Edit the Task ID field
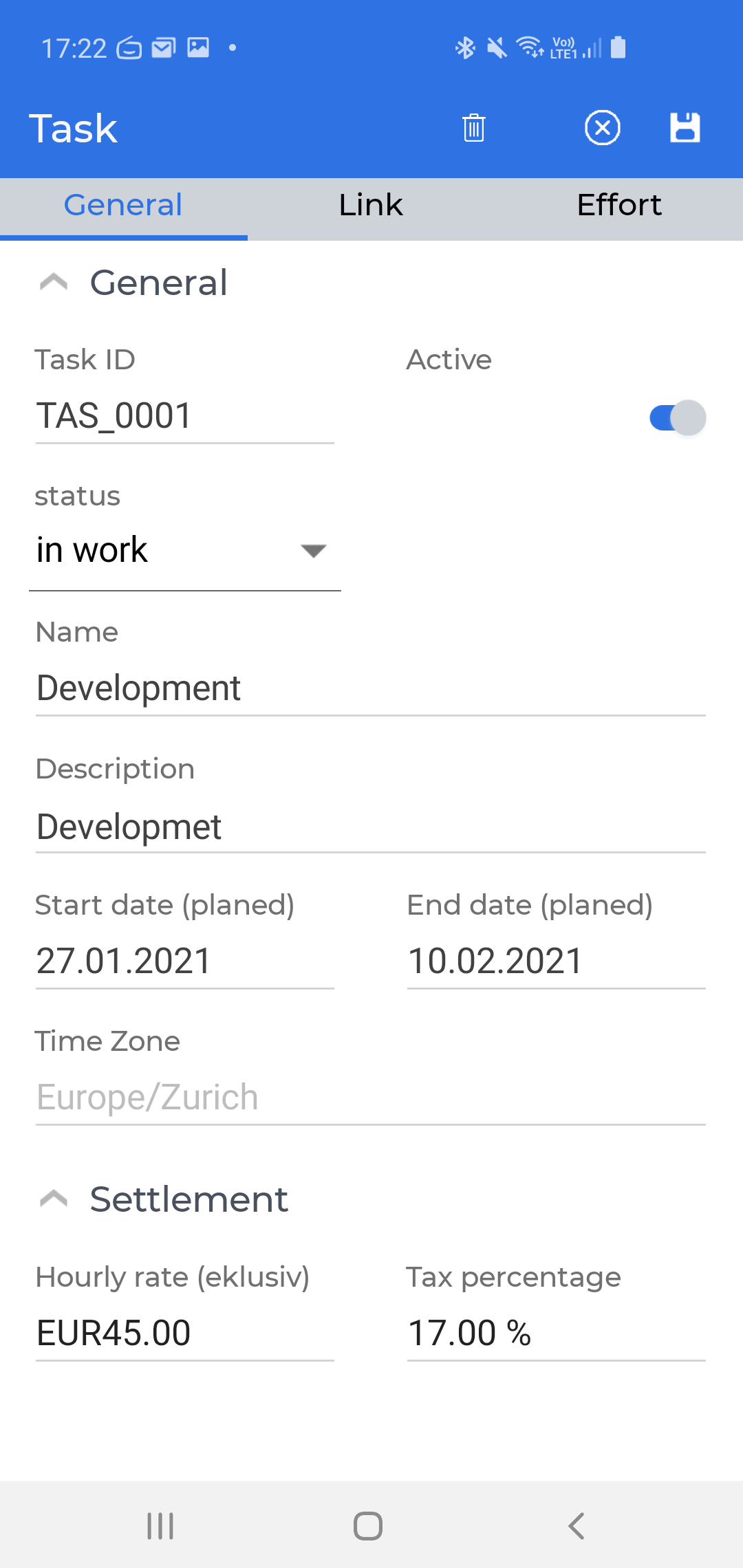Screen dimensions: 743x1568 click(185, 417)
